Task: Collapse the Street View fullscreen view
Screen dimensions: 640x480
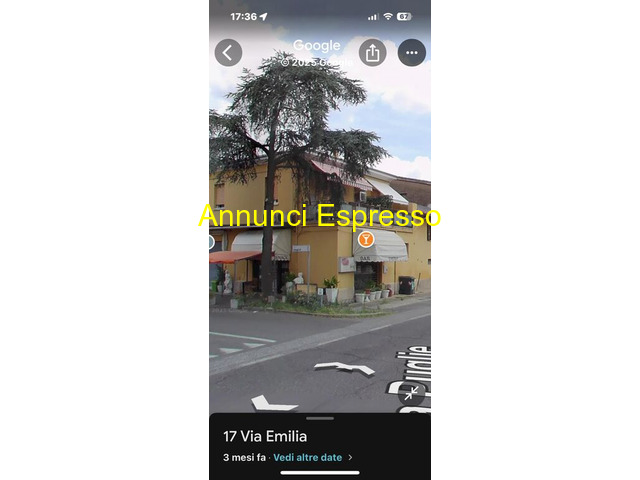Action: tap(411, 394)
